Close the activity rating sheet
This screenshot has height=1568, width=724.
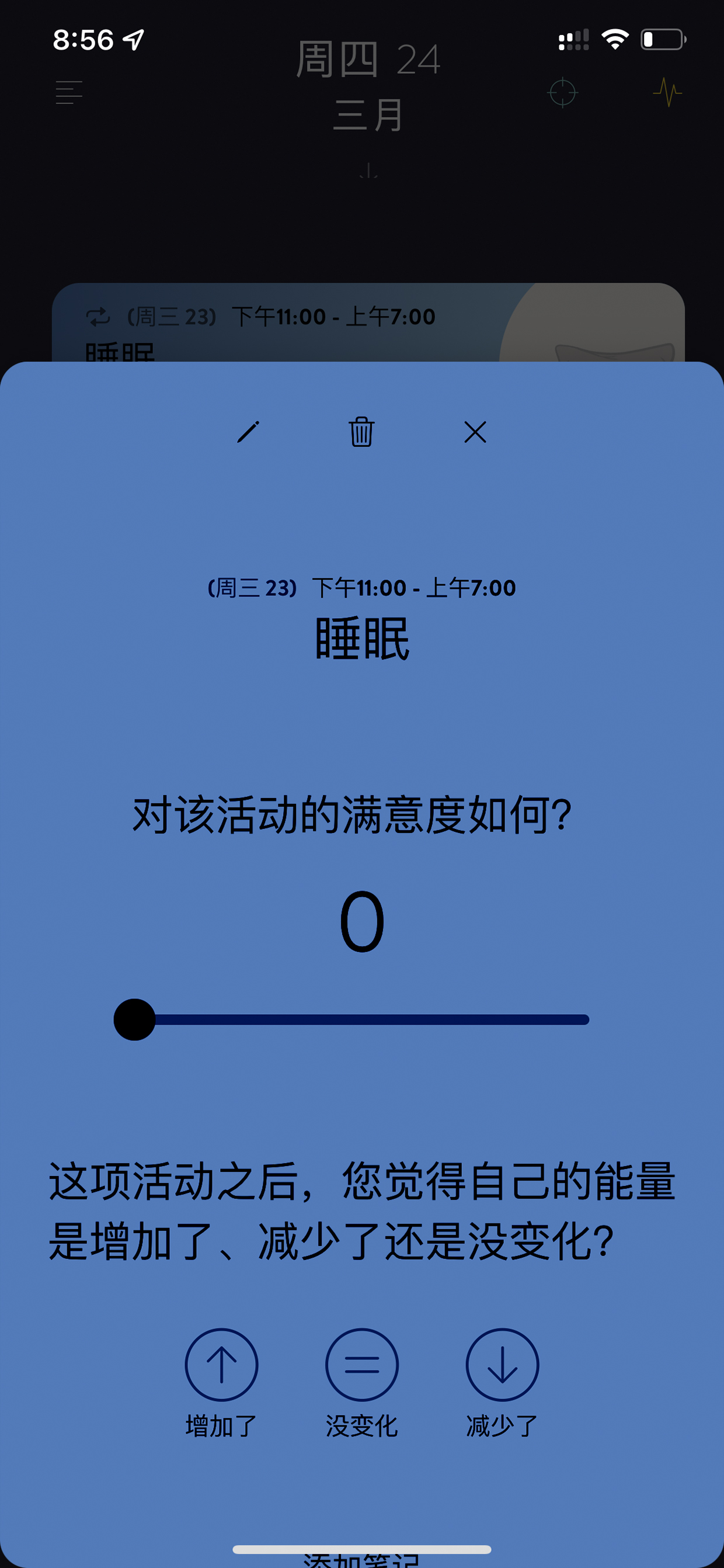coord(475,432)
